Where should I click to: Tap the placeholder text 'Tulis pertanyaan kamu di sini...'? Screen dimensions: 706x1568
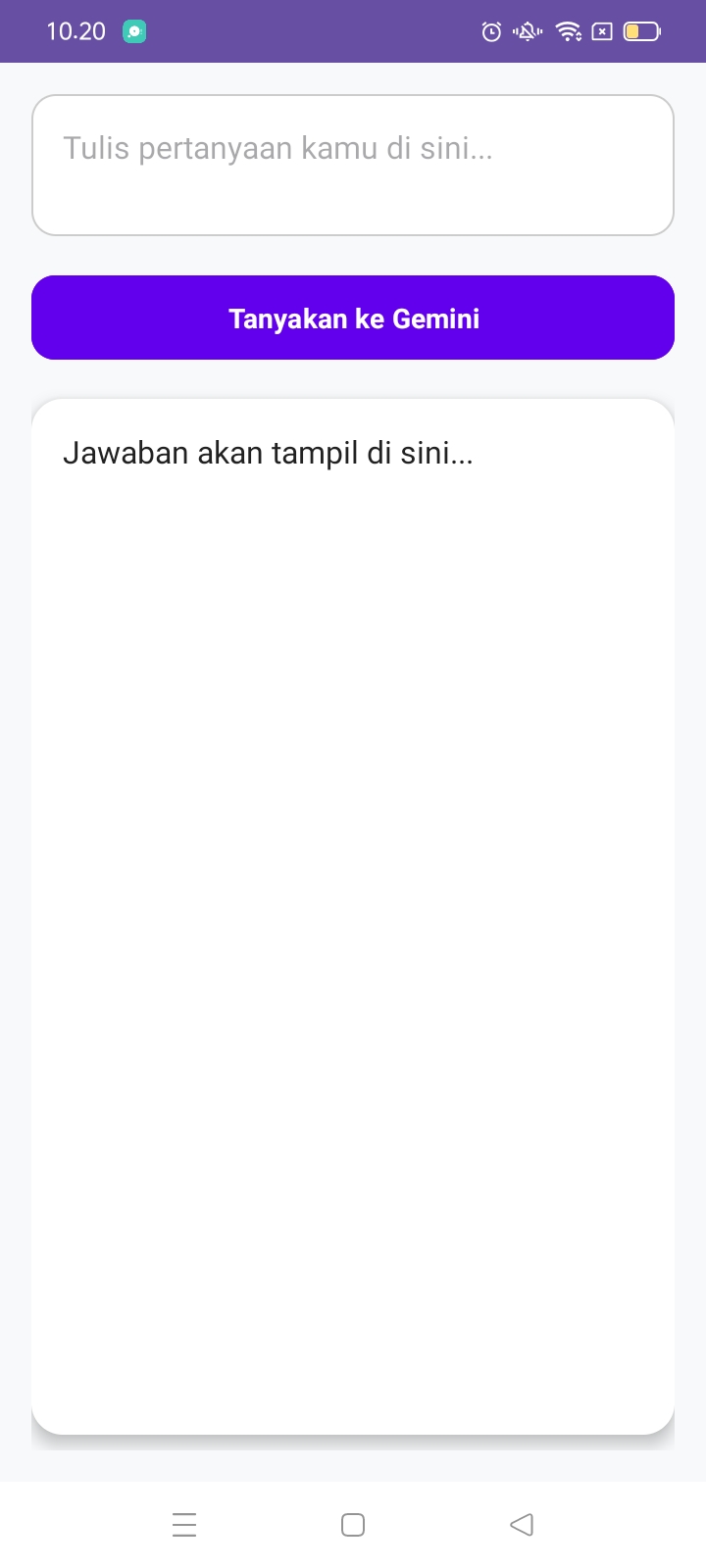(x=279, y=148)
